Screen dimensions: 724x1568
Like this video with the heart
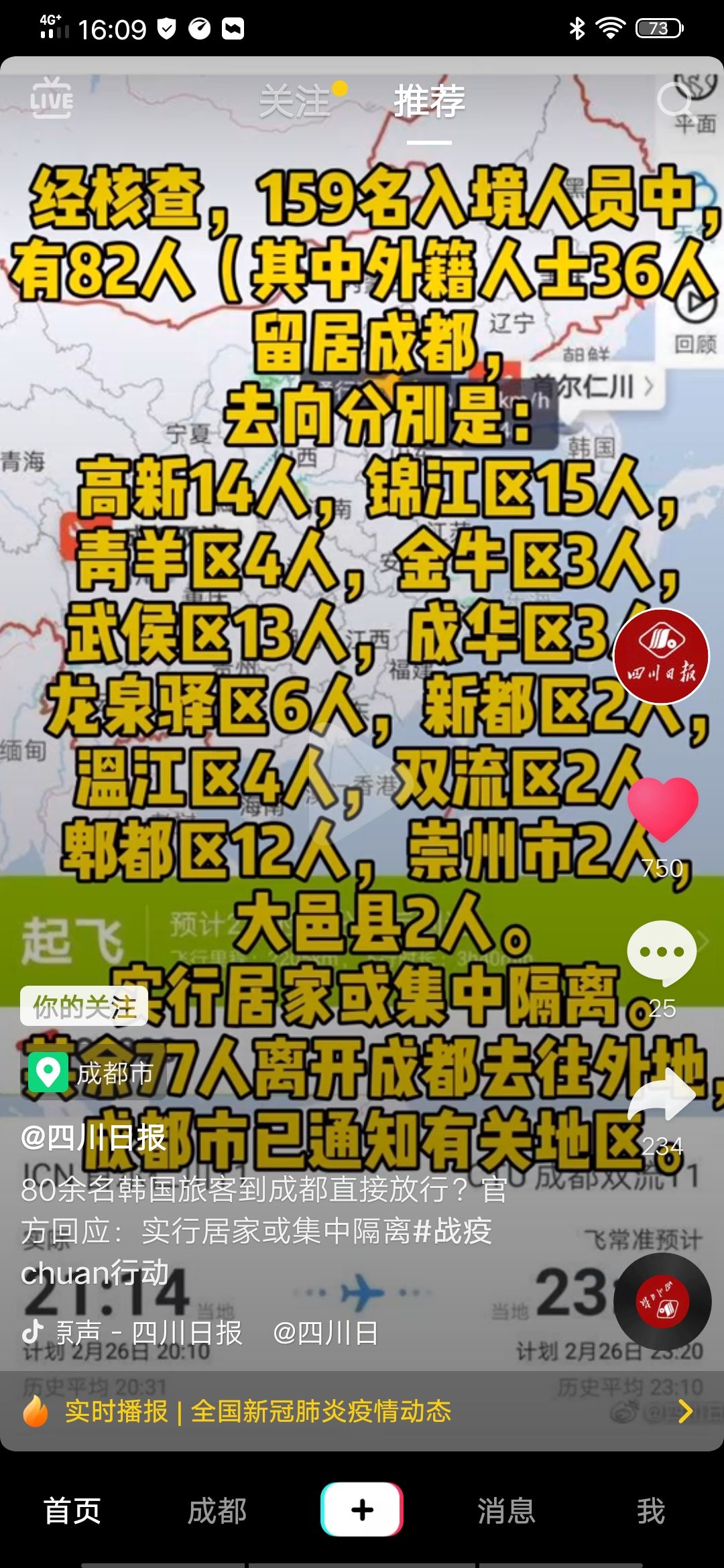pyautogui.click(x=662, y=809)
